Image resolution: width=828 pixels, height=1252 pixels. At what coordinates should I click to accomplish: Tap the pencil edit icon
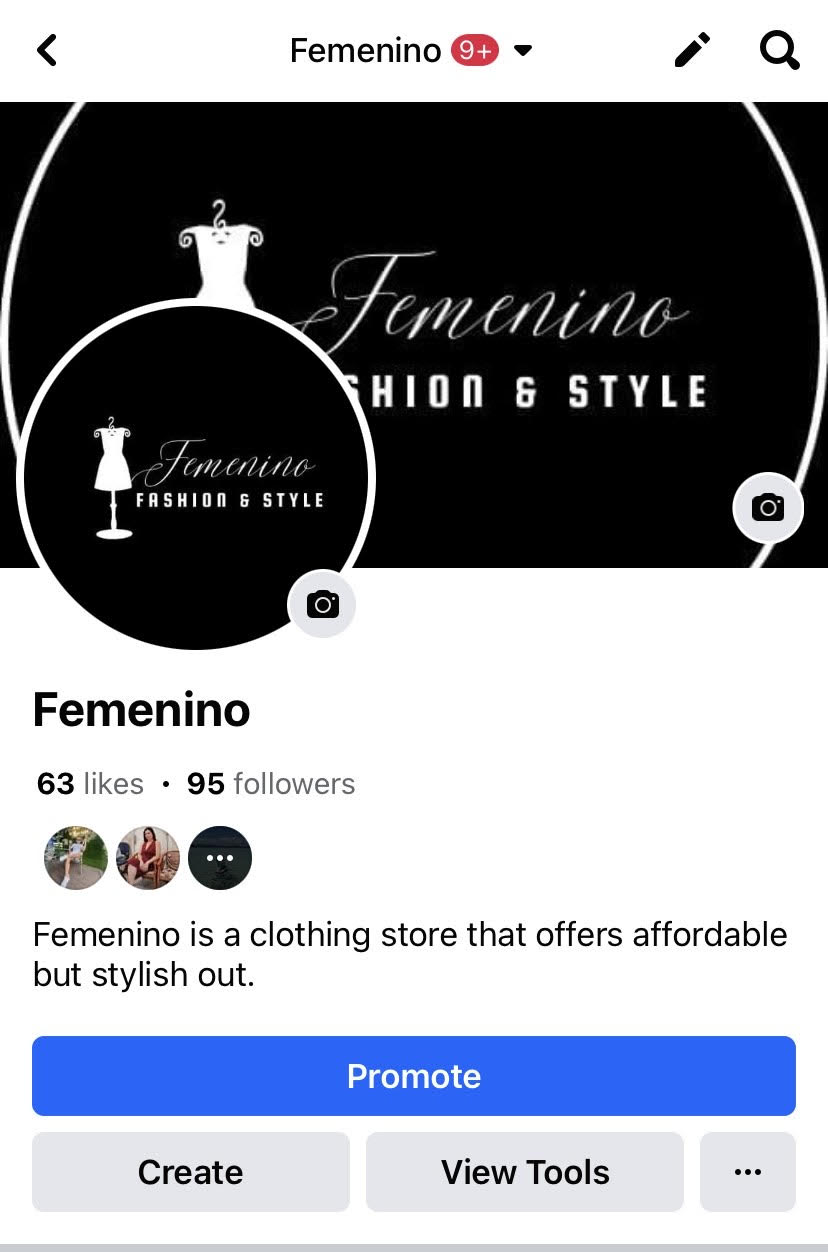pos(692,50)
